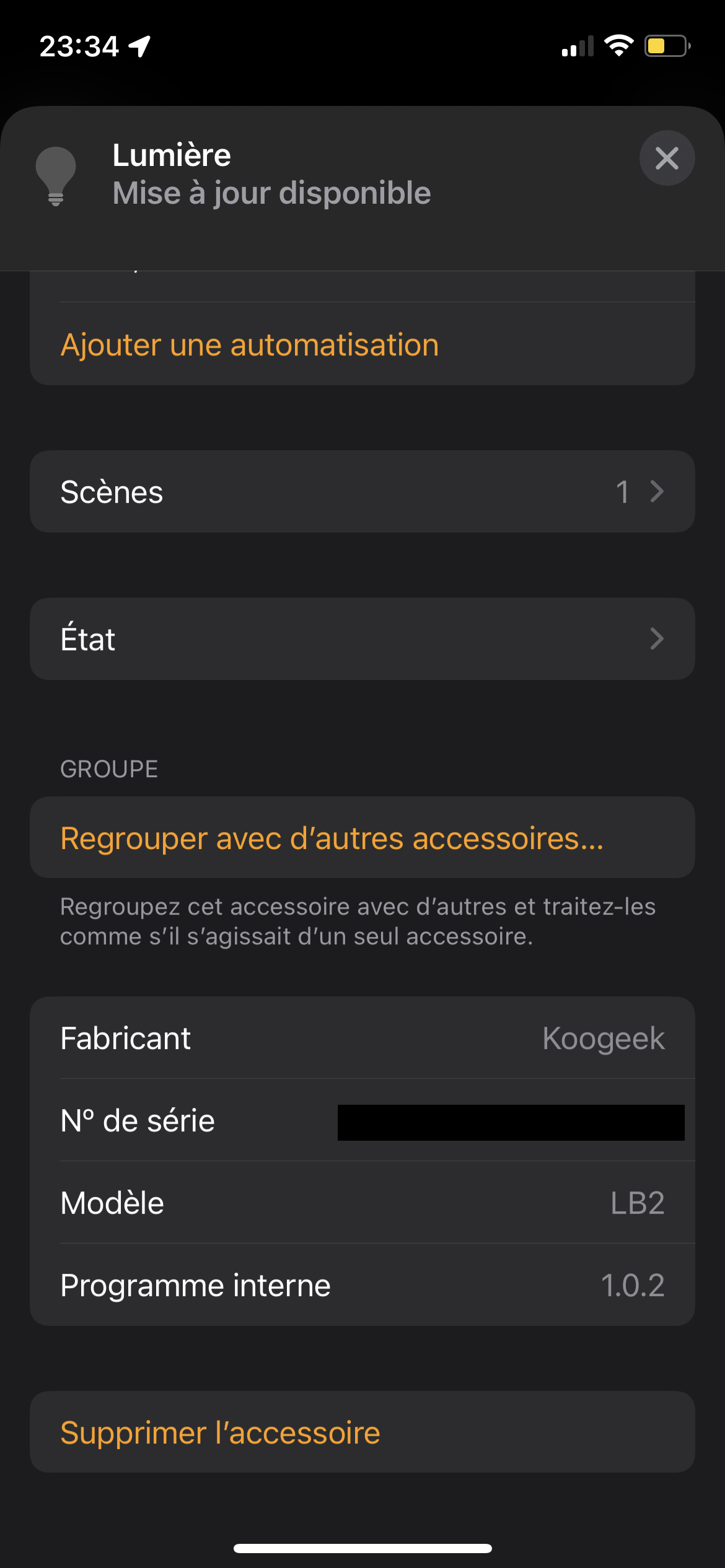725x1568 pixels.
Task: Open the État row
Action: 362,639
